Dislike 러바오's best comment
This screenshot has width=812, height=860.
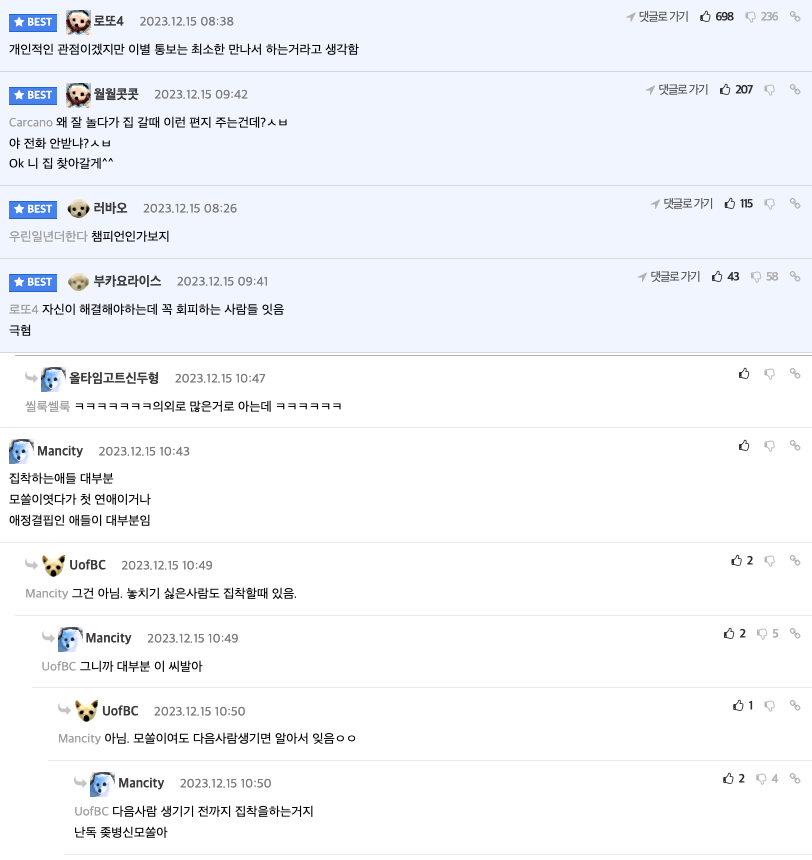coord(770,204)
